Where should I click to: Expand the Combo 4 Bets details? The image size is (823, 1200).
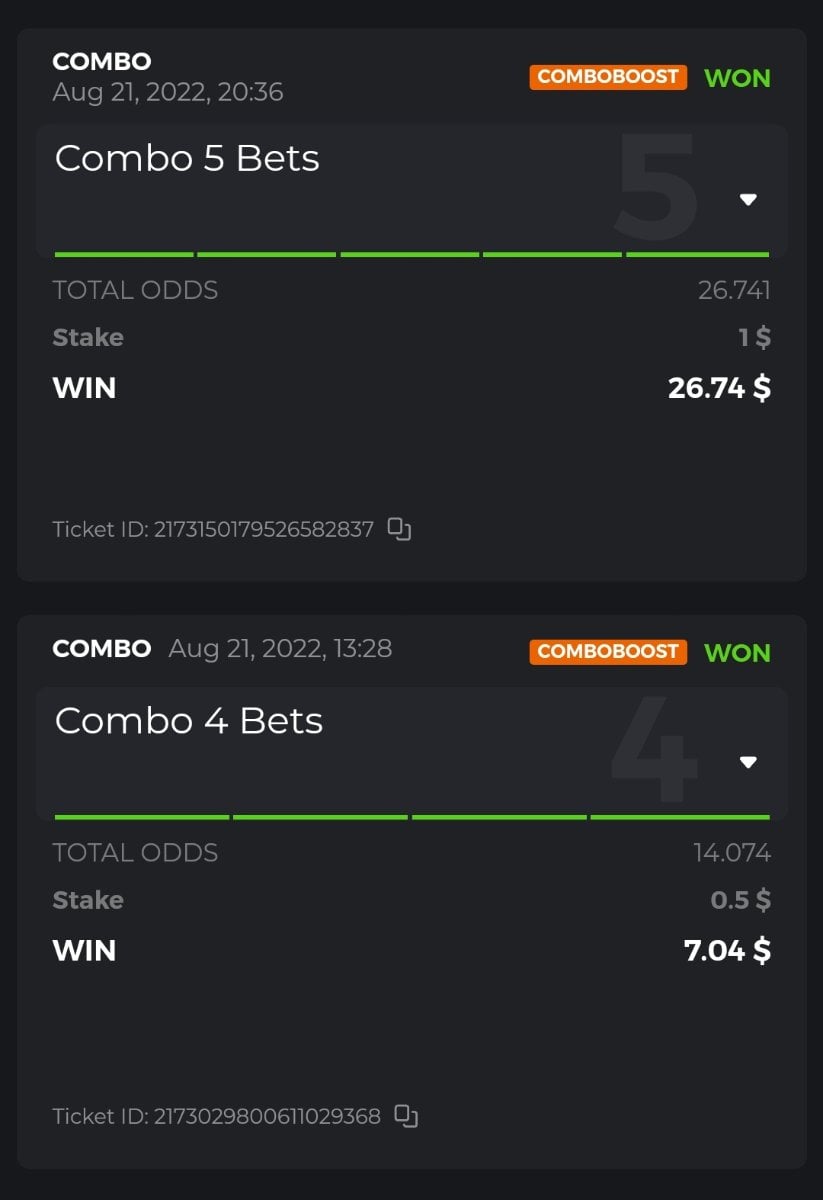click(x=747, y=762)
